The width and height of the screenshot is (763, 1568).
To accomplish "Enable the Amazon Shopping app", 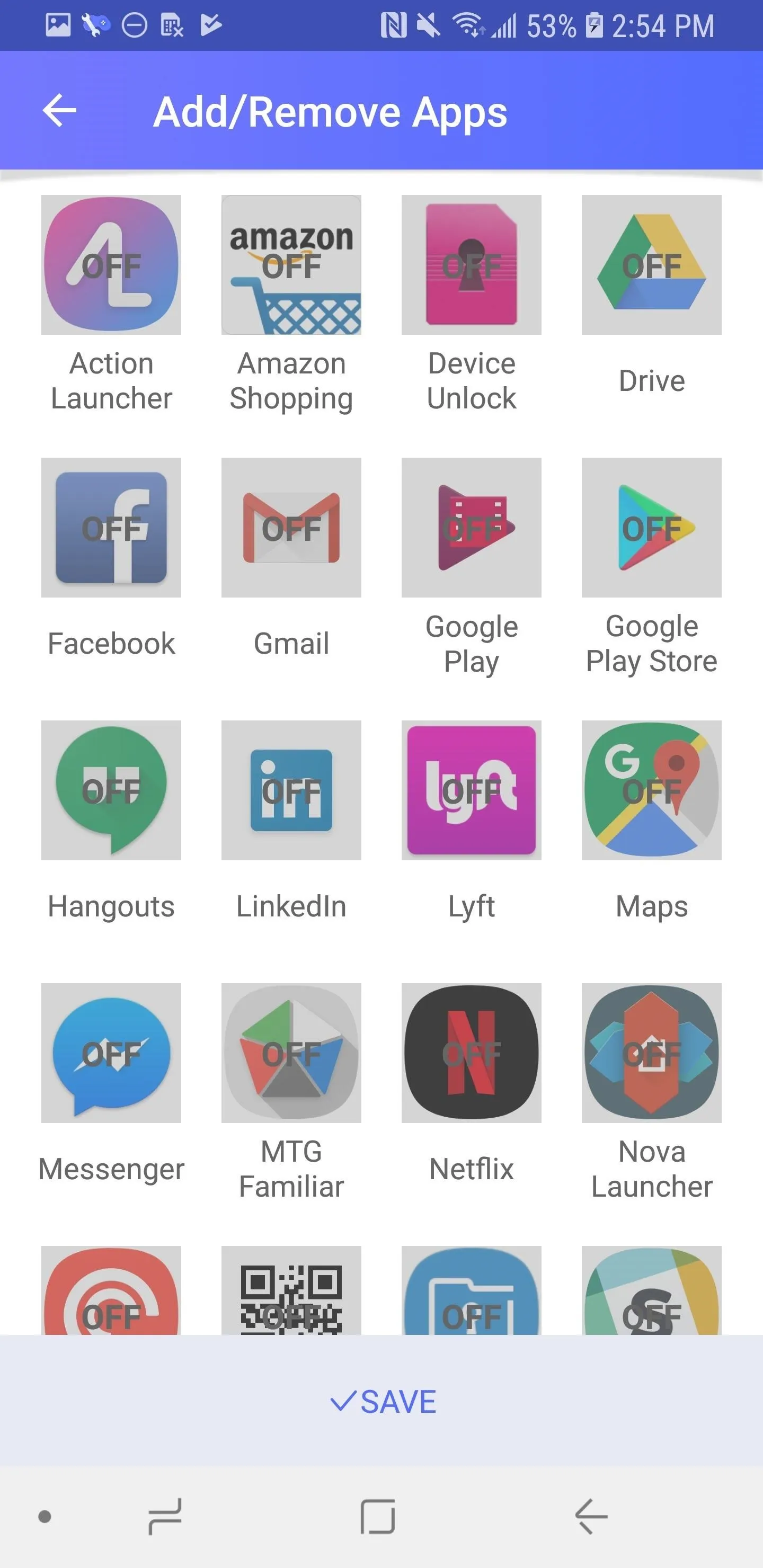I will click(291, 265).
